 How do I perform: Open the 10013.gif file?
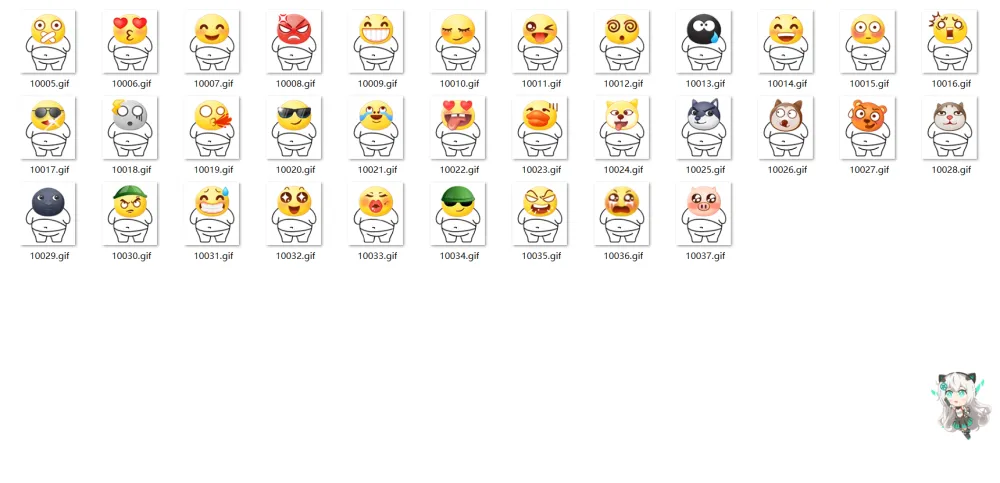[x=704, y=42]
